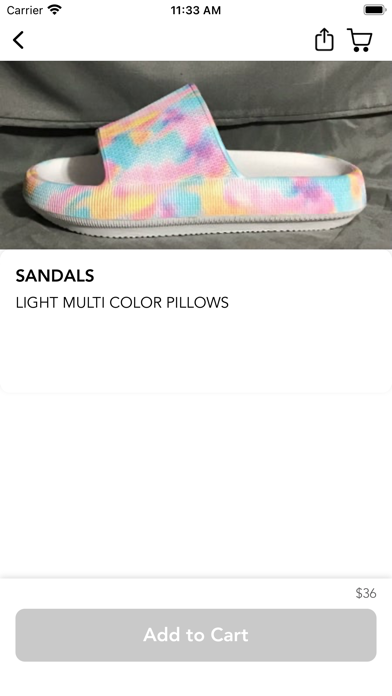Go back using the top-left arrow
Image resolution: width=392 pixels, height=696 pixels.
click(18, 40)
